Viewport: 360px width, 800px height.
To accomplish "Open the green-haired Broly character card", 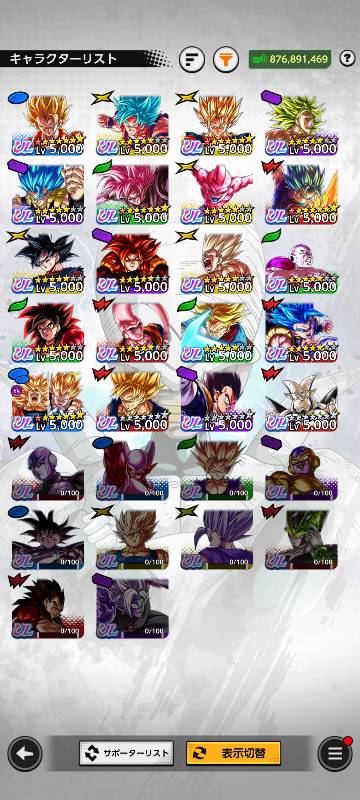I will tap(301, 124).
